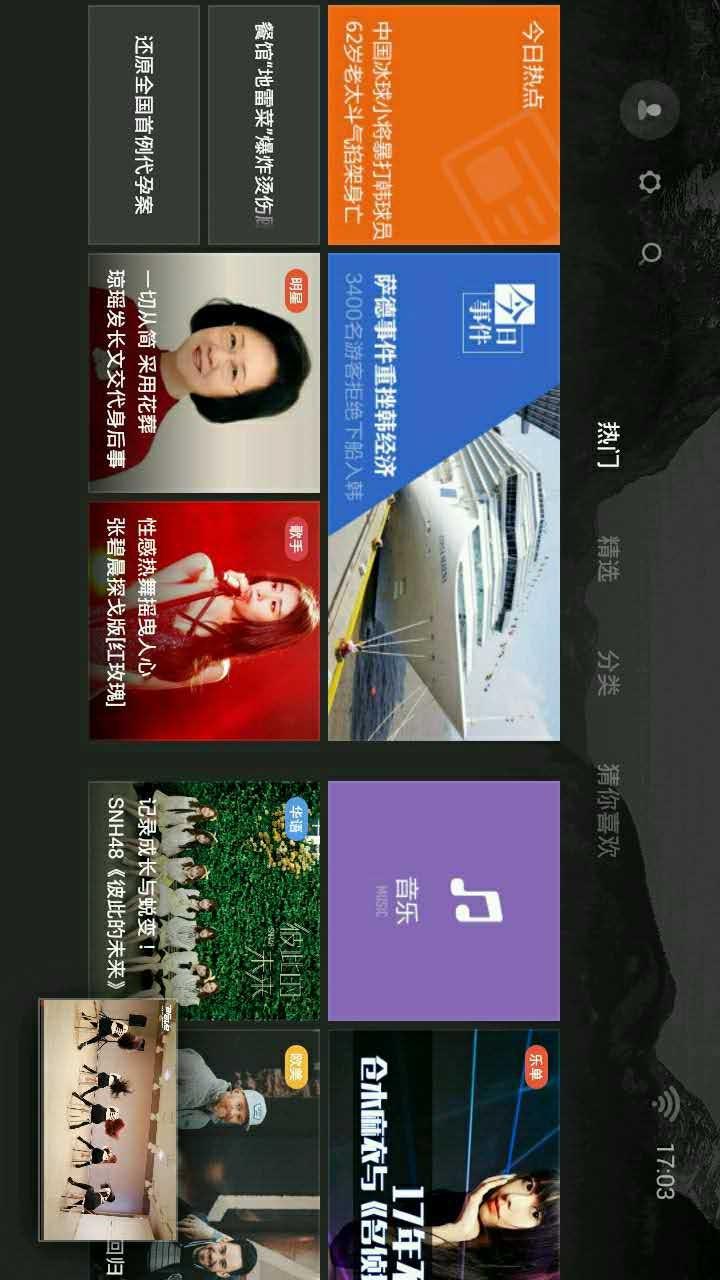Screen dimensions: 720x1280
Task: Open the 琼瑶发长文交代身后事 card
Action: (204, 373)
